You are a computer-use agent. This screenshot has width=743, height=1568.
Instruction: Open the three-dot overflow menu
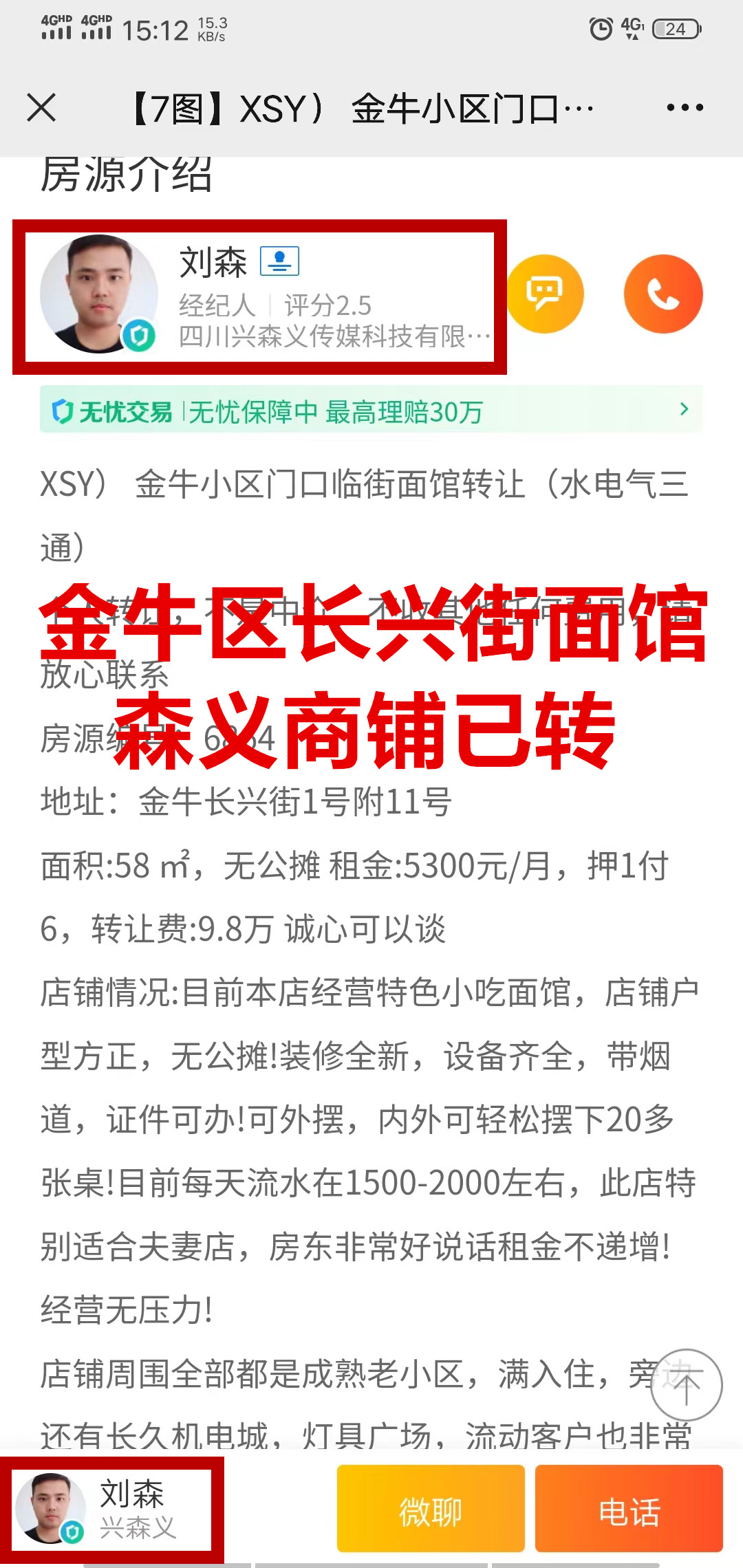click(x=685, y=108)
